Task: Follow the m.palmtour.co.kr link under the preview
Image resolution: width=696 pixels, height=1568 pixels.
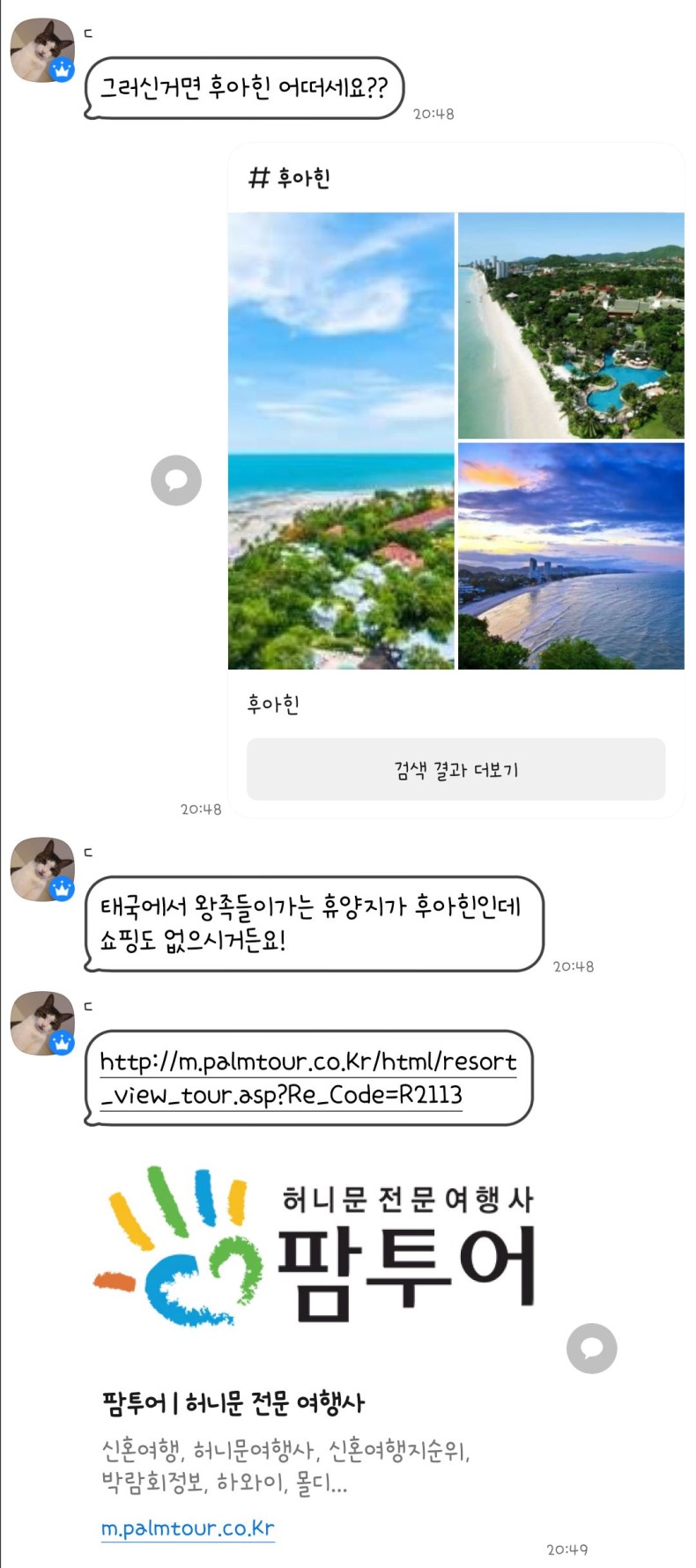Action: point(188,1527)
